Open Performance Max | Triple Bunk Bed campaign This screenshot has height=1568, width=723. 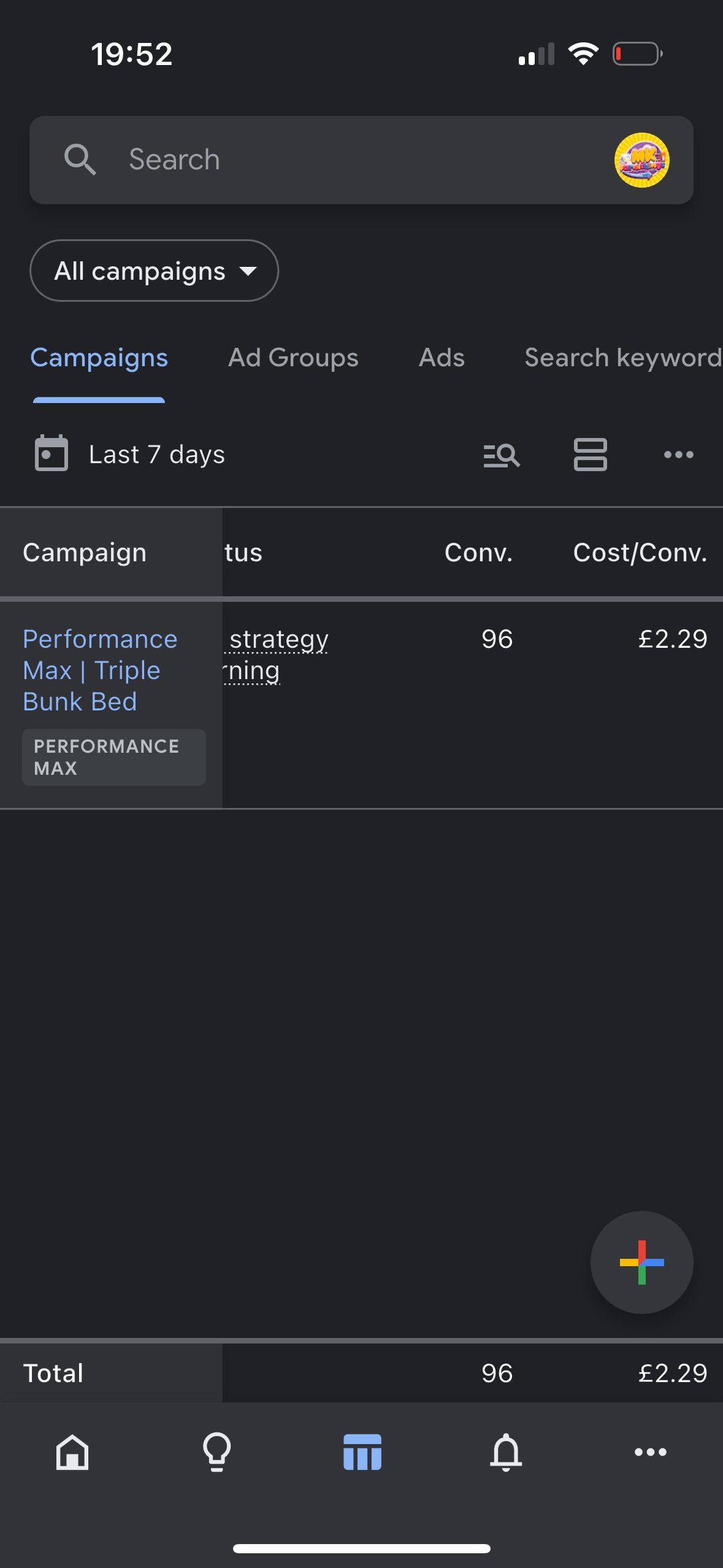tap(100, 671)
